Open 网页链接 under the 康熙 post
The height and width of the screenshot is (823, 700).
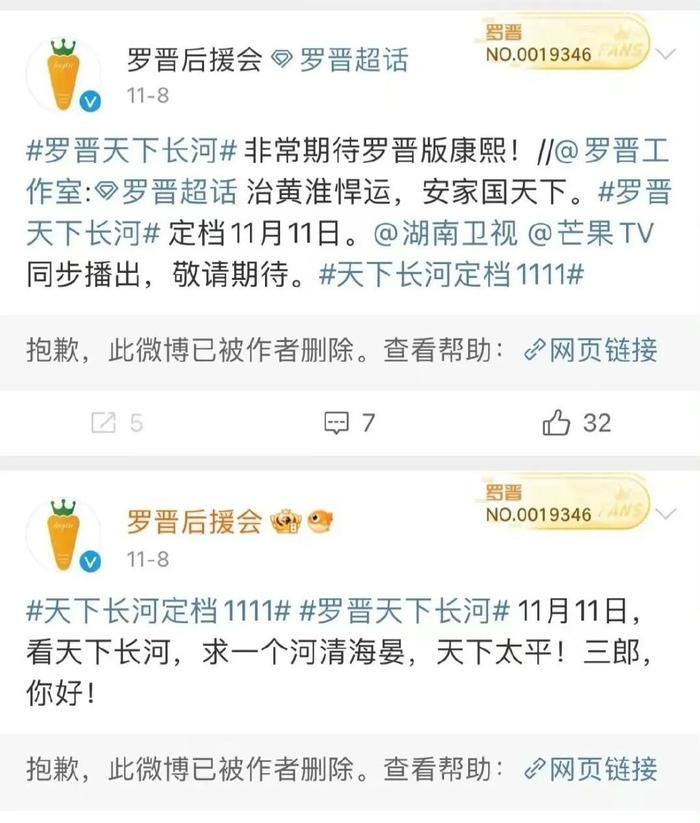tap(591, 349)
